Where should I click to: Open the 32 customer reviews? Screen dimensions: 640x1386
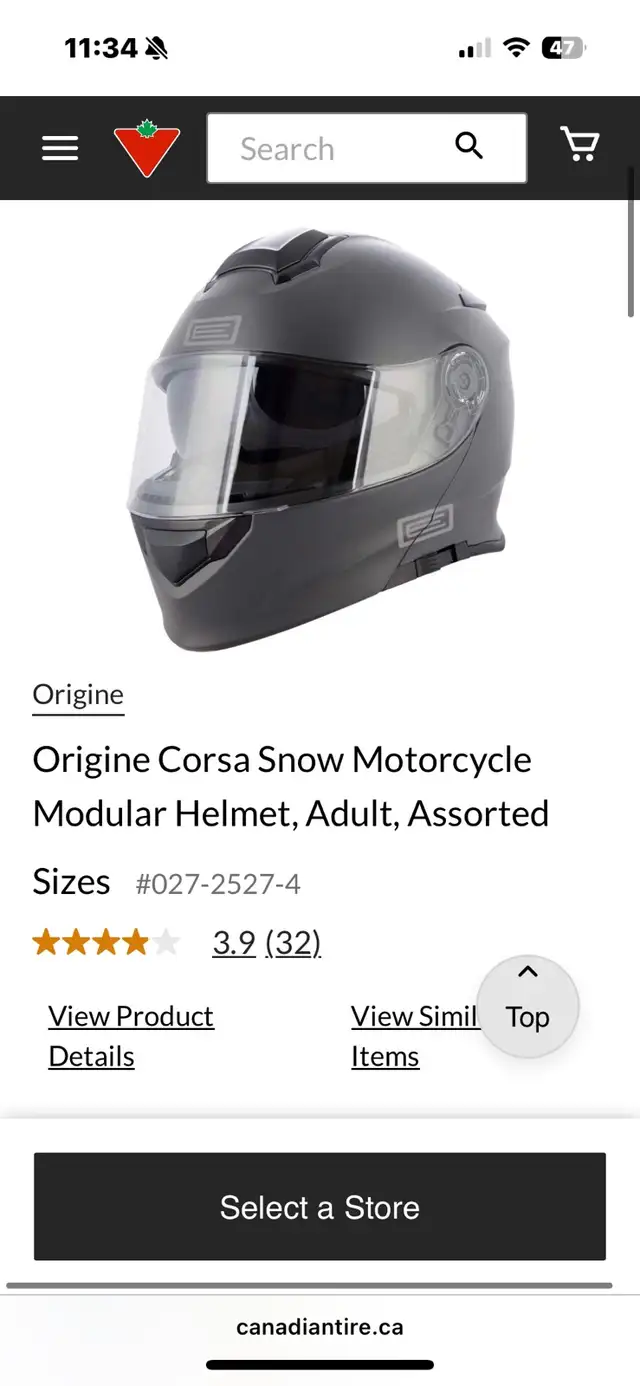pos(293,942)
